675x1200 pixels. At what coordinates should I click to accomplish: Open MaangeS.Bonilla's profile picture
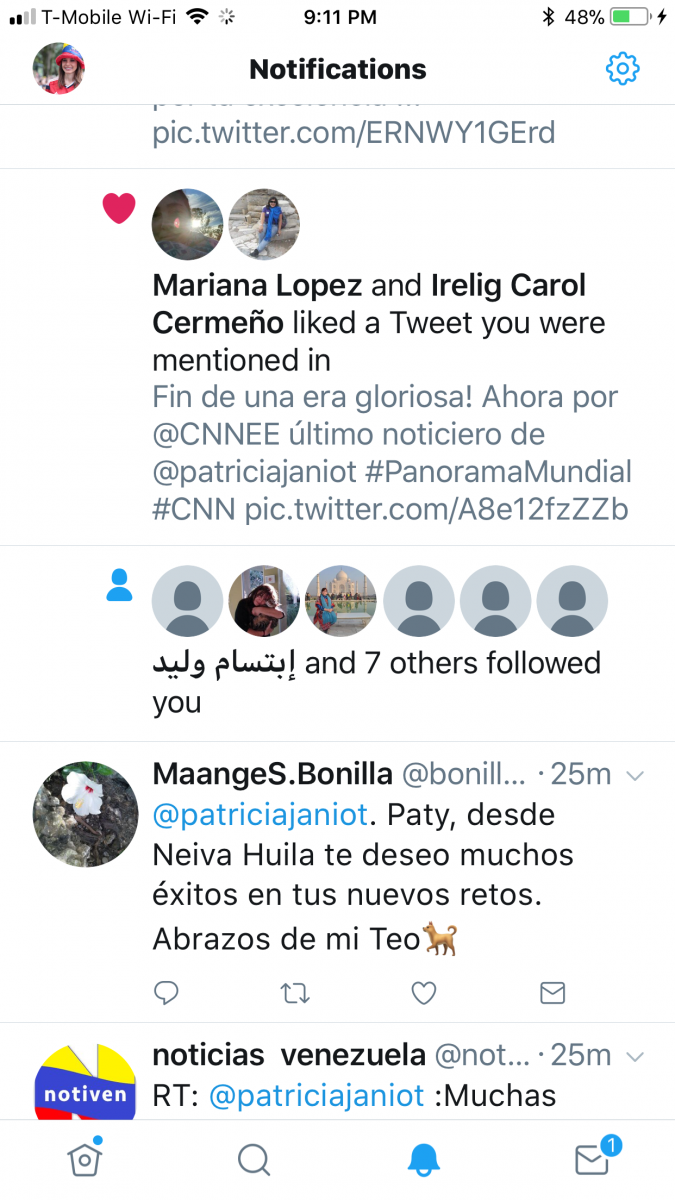click(x=86, y=813)
